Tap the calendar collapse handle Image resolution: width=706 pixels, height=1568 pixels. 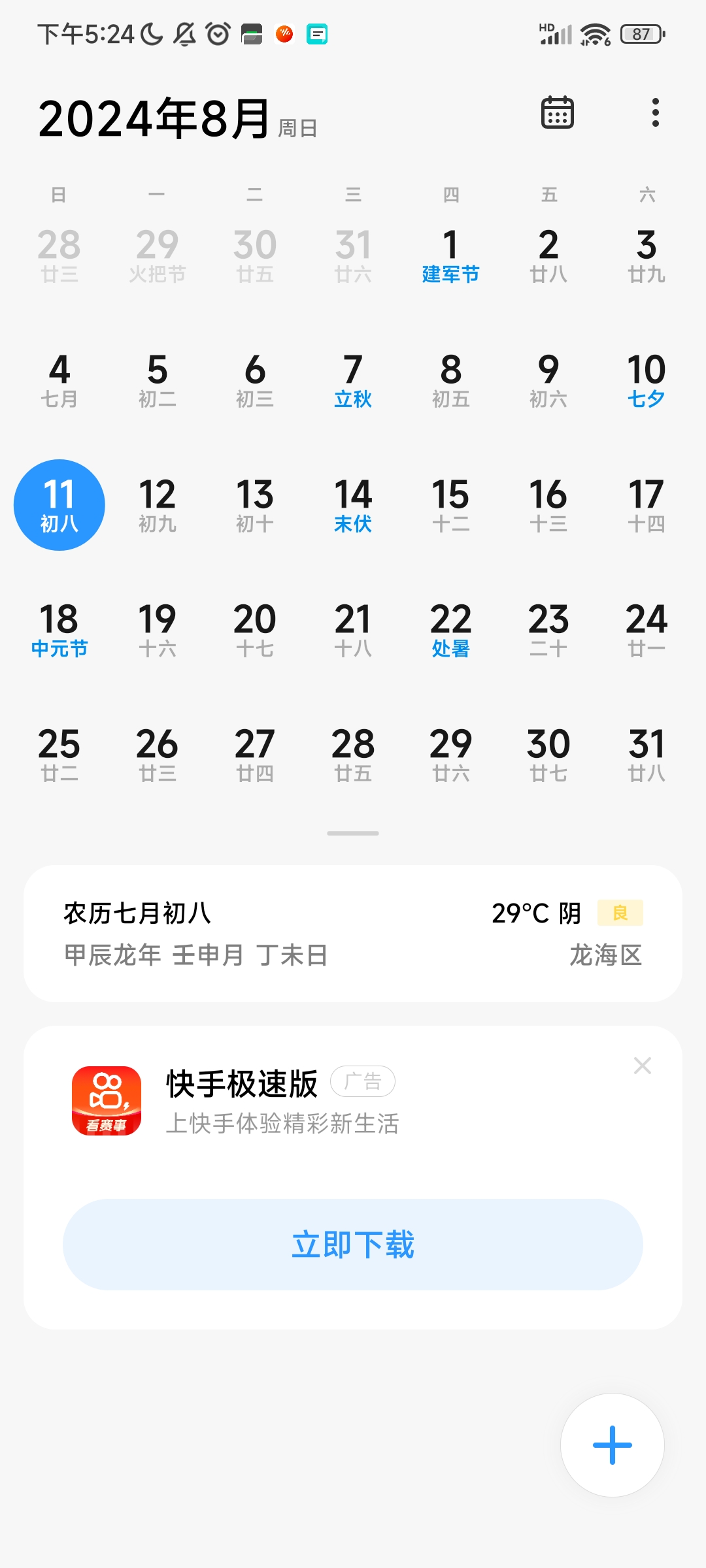pyautogui.click(x=353, y=833)
